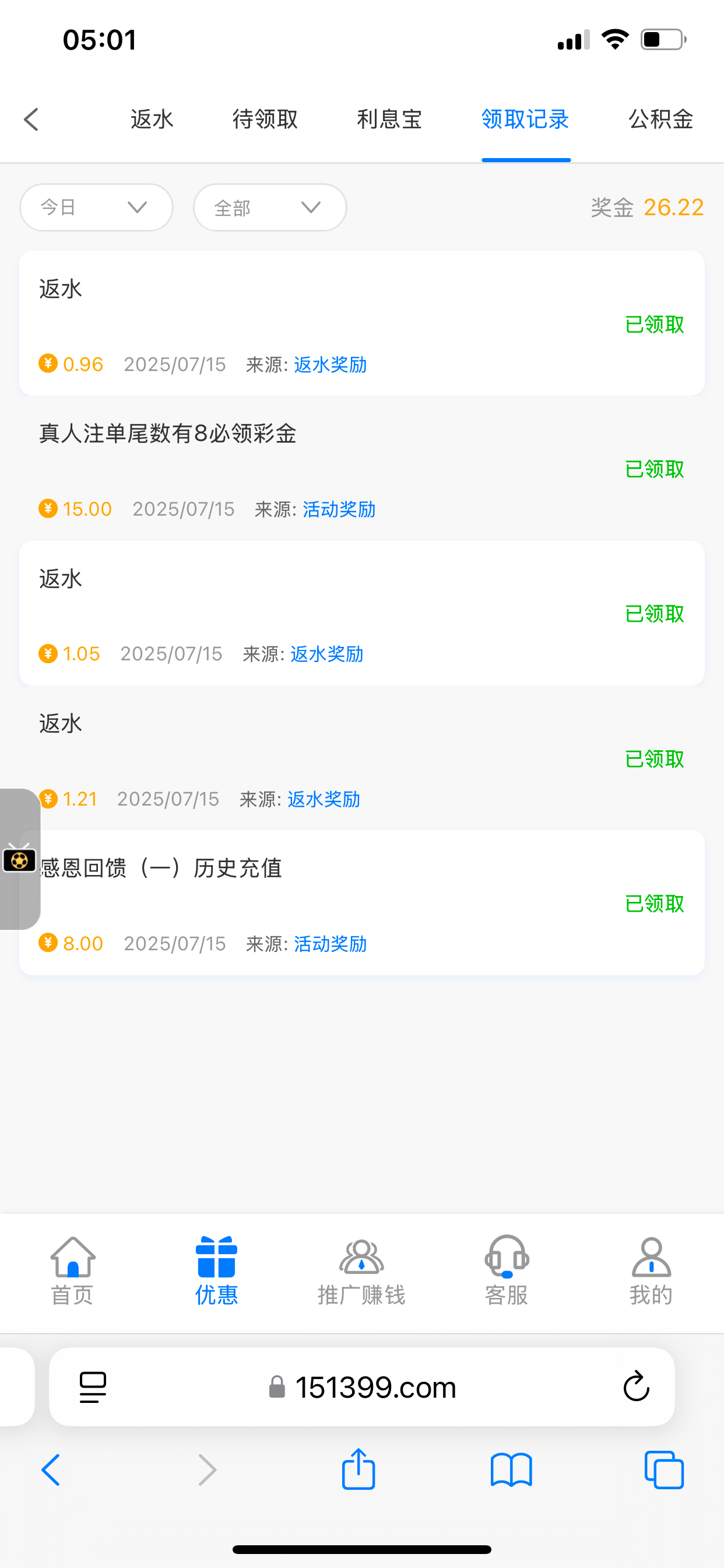The image size is (724, 1568).
Task: Expand the 今日 date dropdown
Action: [96, 208]
